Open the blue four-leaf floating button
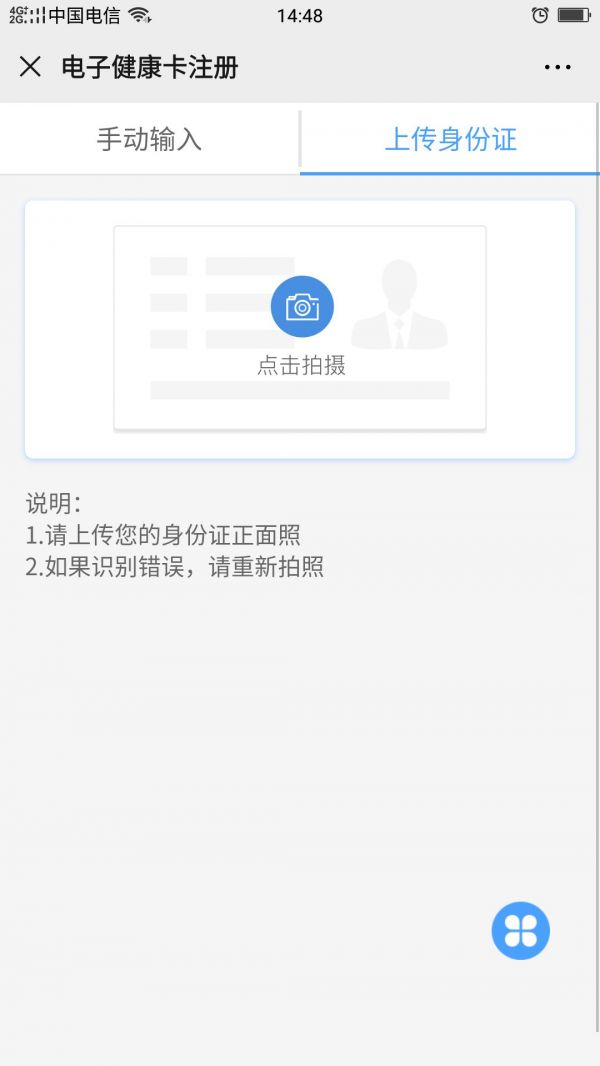The width and height of the screenshot is (600, 1066). click(x=520, y=930)
